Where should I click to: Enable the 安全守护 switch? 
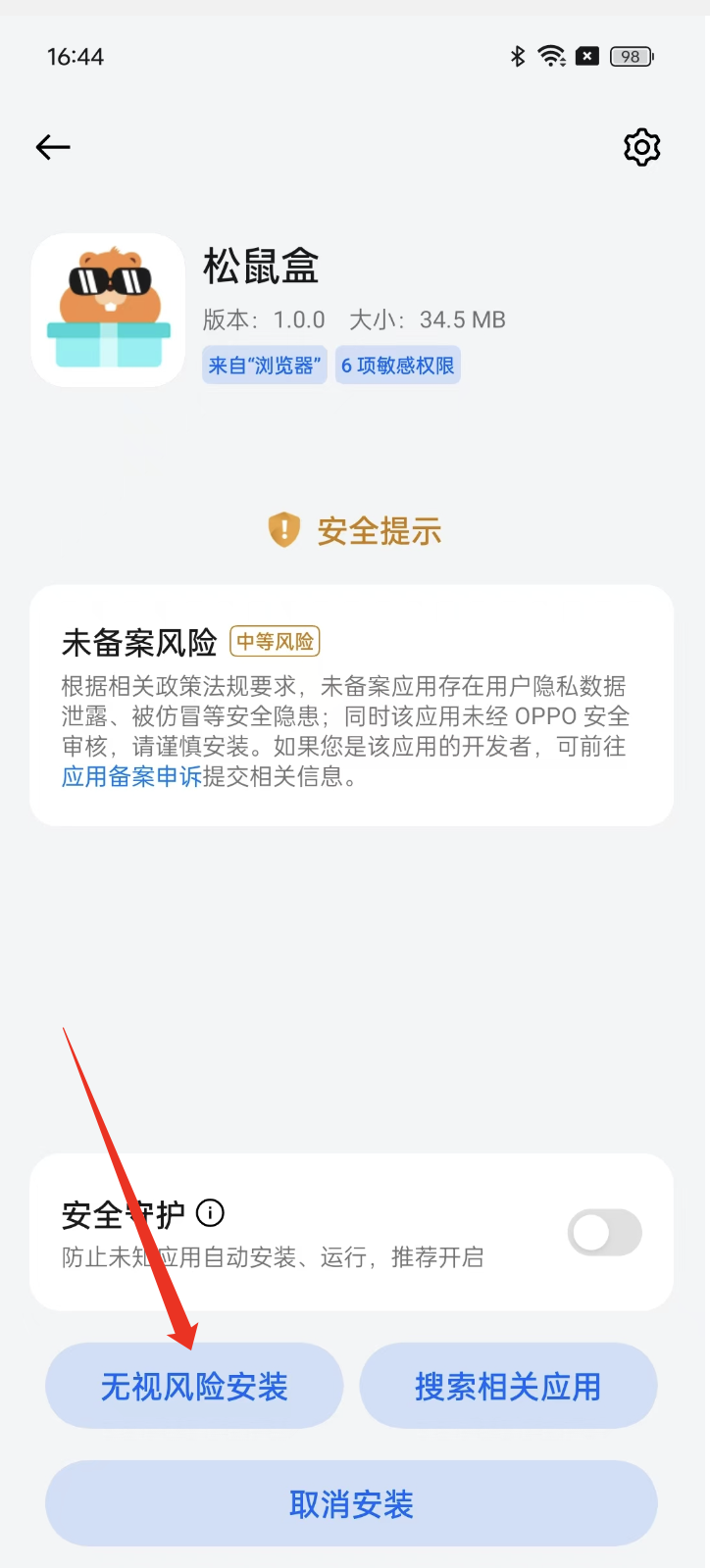pyautogui.click(x=604, y=1233)
